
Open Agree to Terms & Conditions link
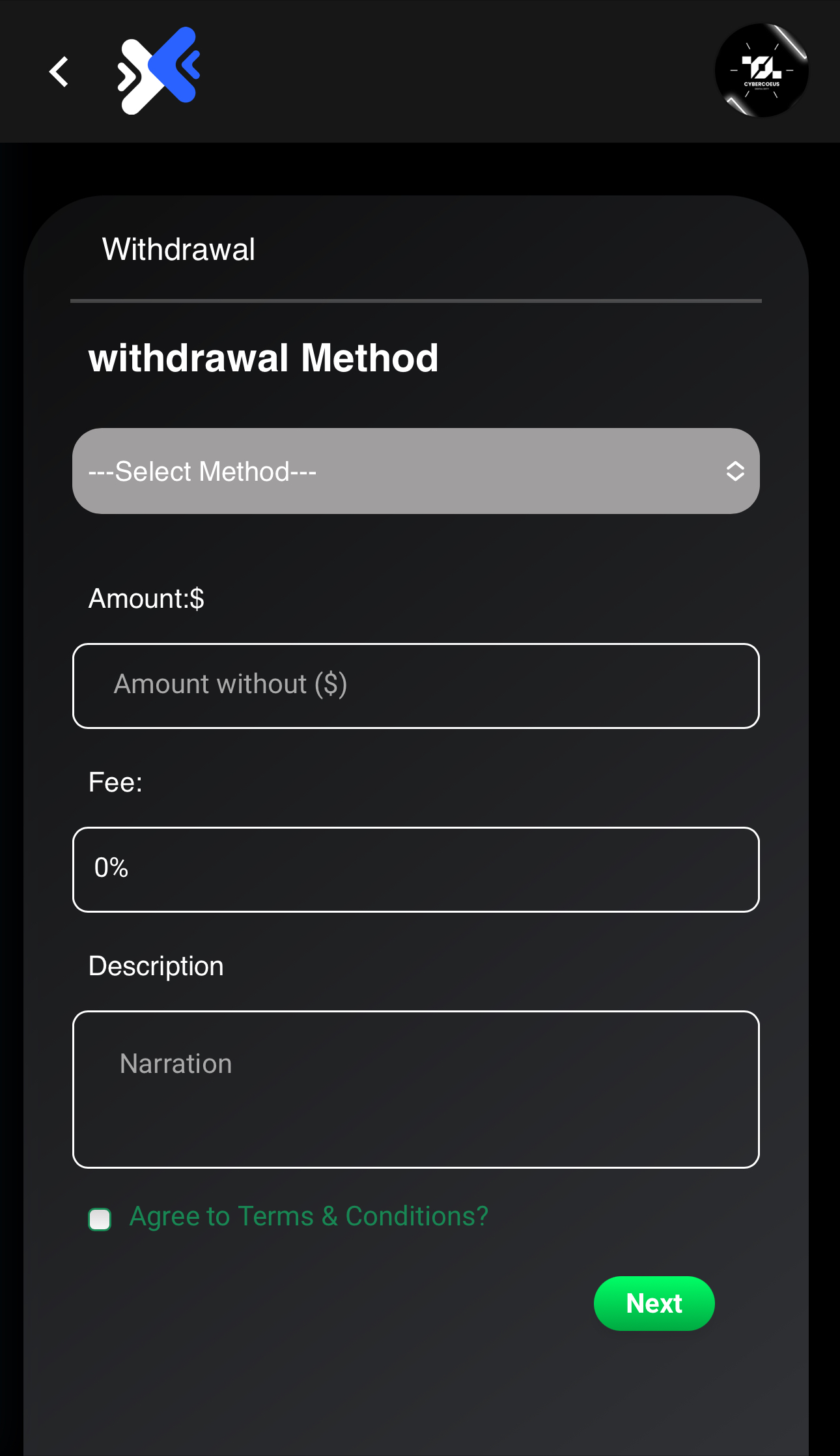[309, 1216]
